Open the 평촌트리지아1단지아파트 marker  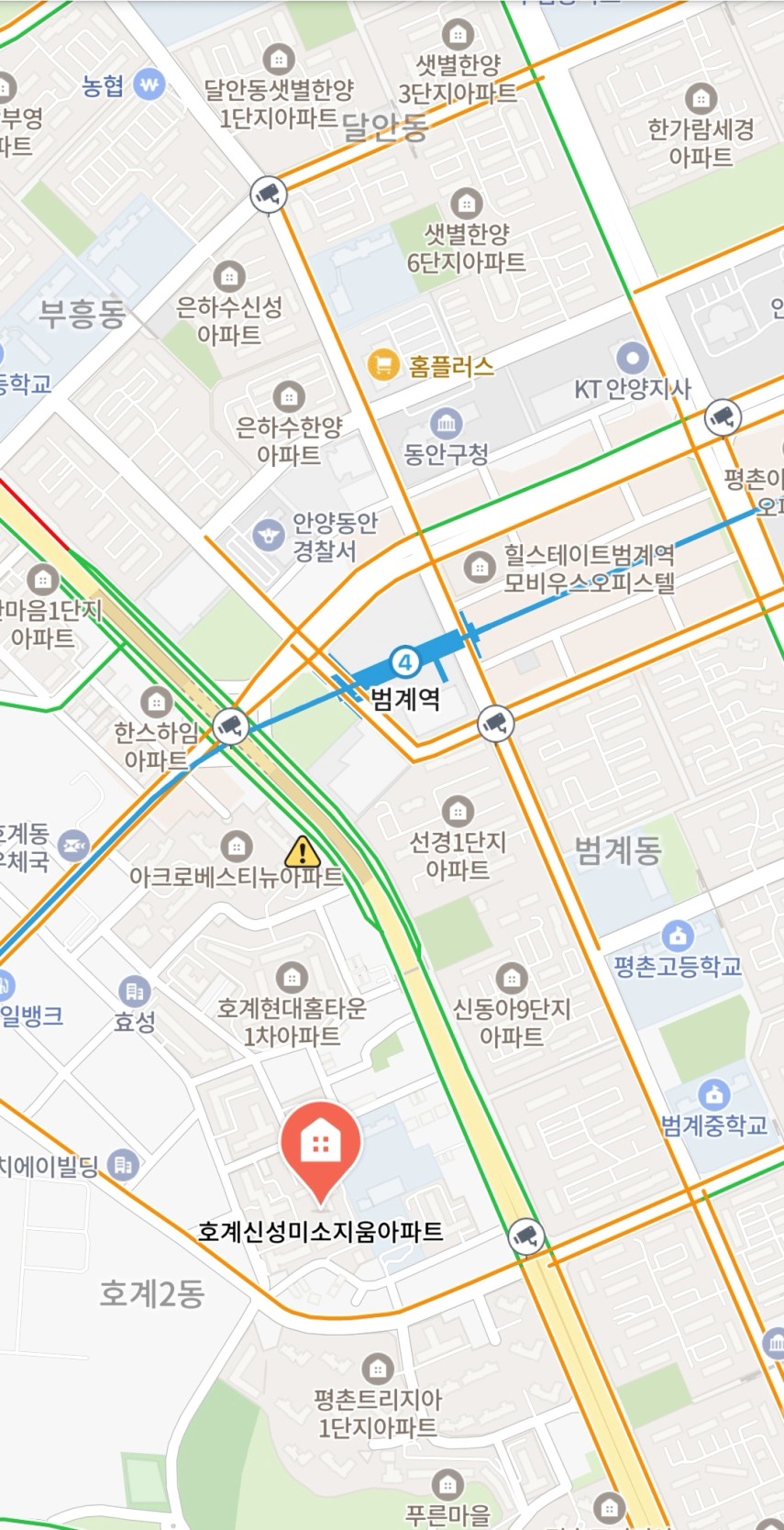click(x=377, y=1369)
